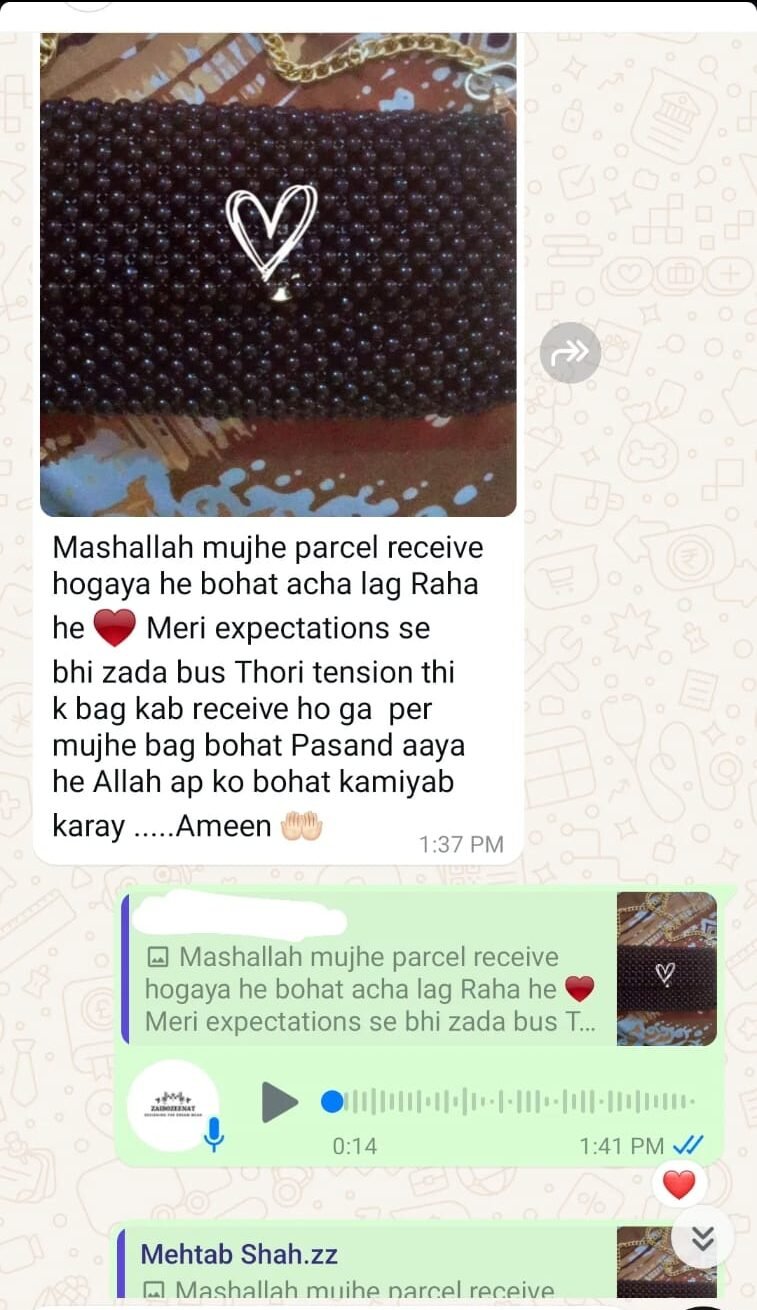Play the 0:14 voice message
This screenshot has width=757, height=1310.
[279, 1103]
